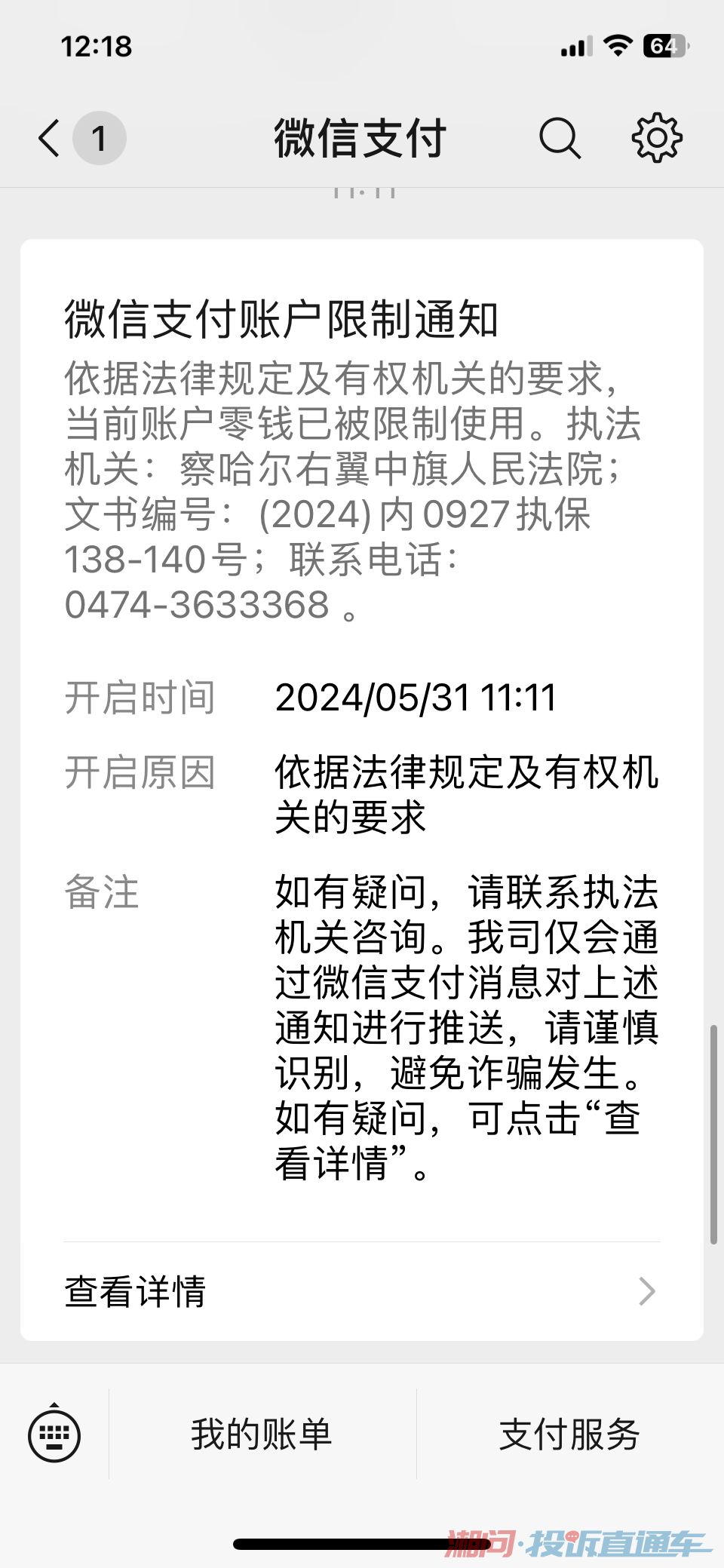Screen dimensions: 724x1568
Task: Tap the chevron beside 查看详情
Action: tap(647, 1293)
